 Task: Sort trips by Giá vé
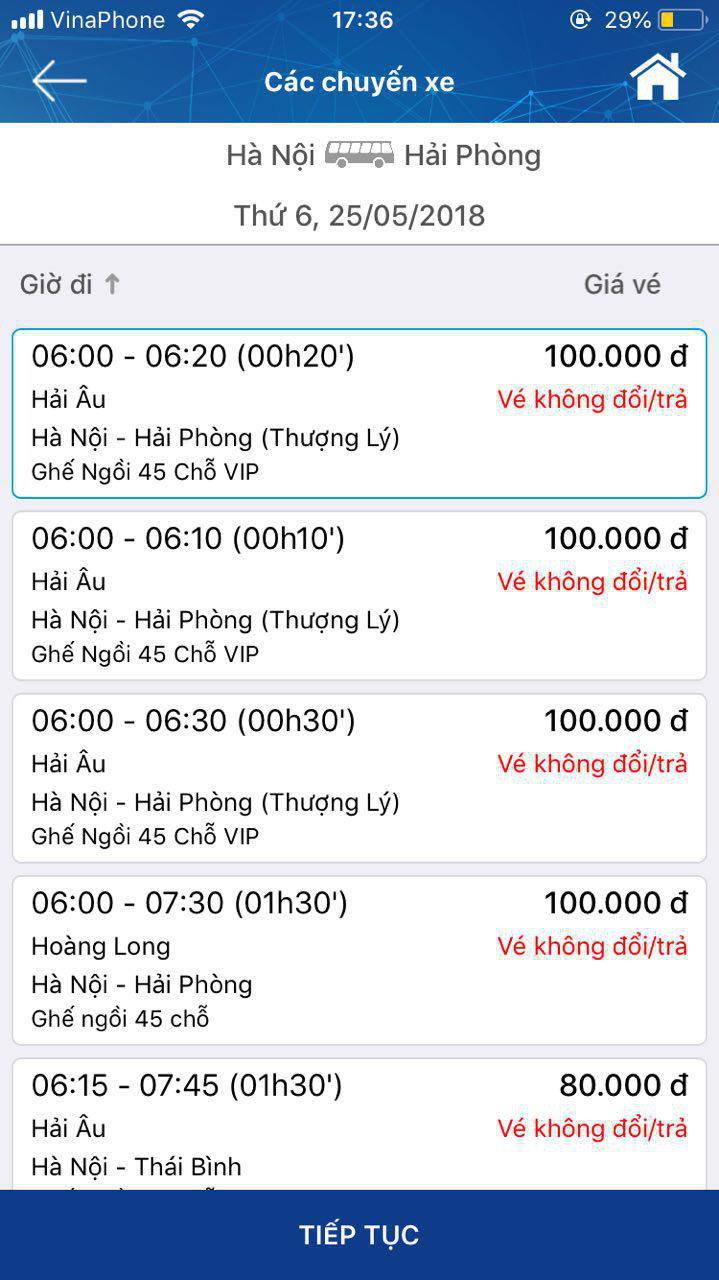(x=622, y=285)
